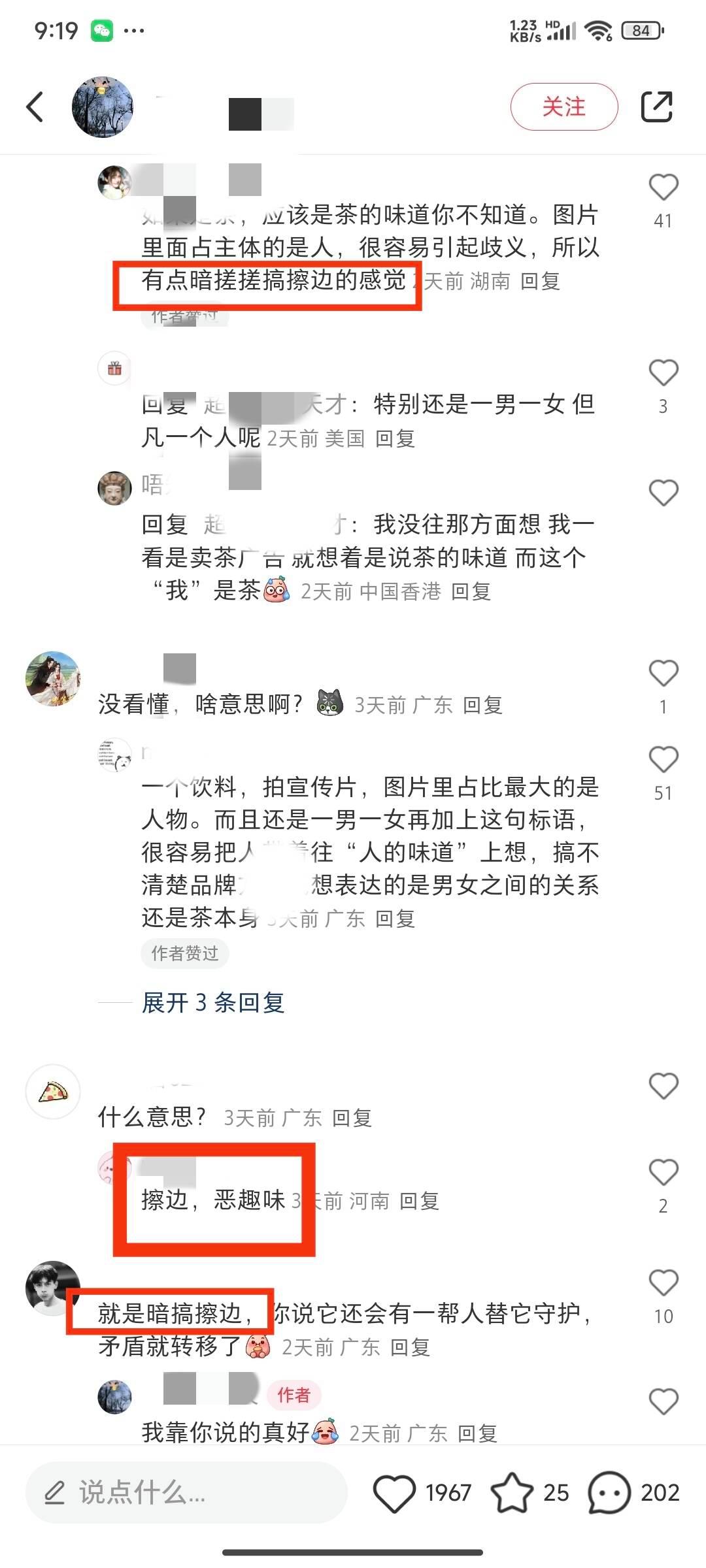Like the author's 我靠你说的真好 reply
This screenshot has width=706, height=1568.
pyautogui.click(x=663, y=1401)
